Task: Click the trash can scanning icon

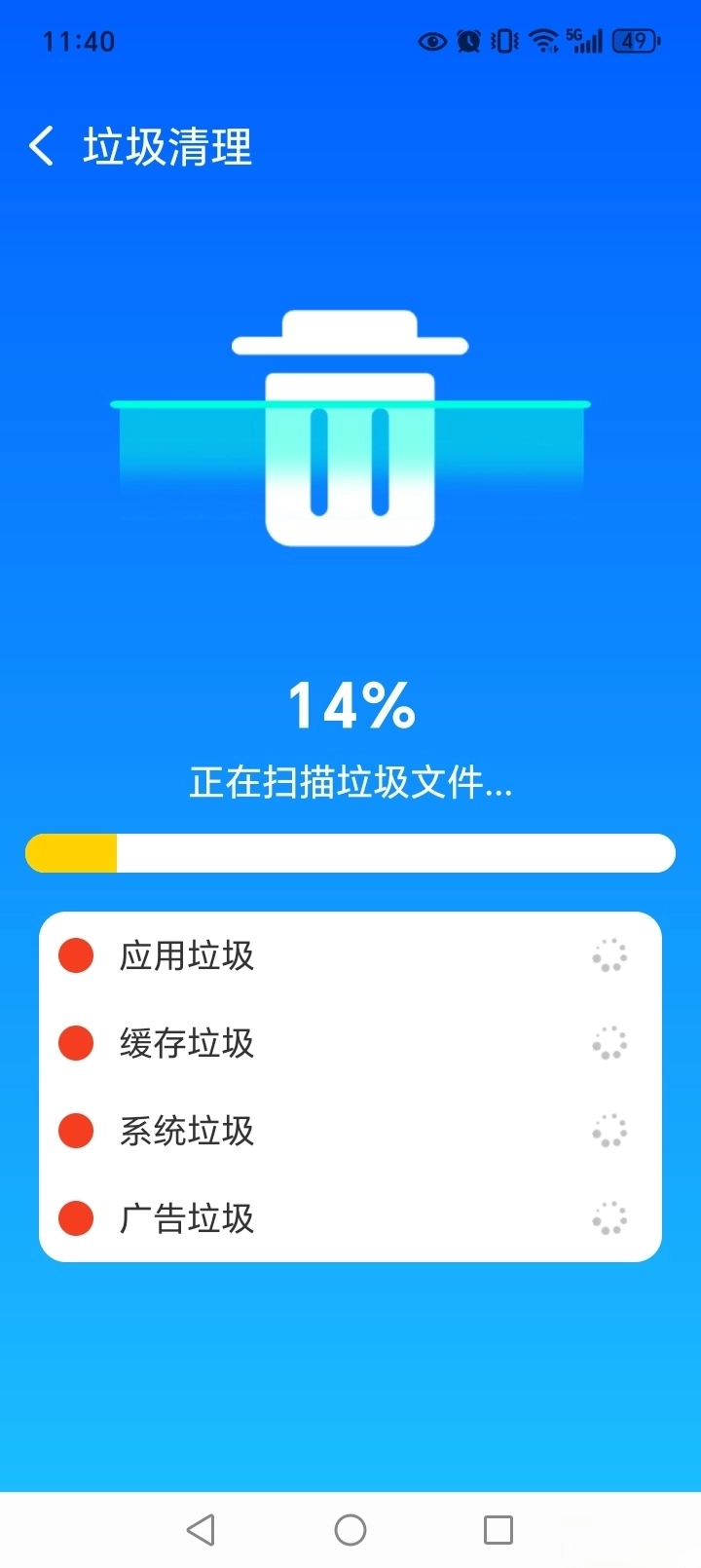Action: pyautogui.click(x=350, y=429)
